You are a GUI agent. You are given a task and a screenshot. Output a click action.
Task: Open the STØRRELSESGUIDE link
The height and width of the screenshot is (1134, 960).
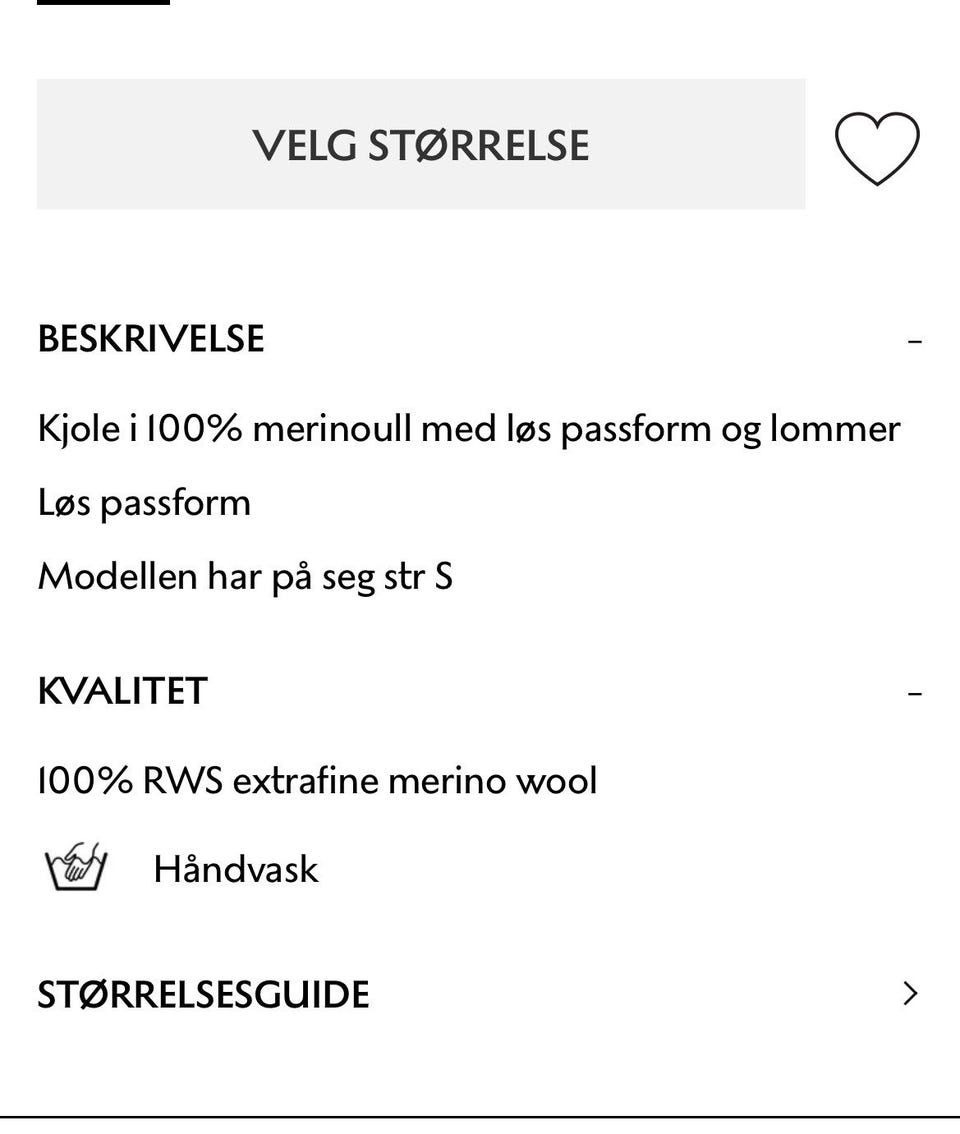[x=203, y=994]
